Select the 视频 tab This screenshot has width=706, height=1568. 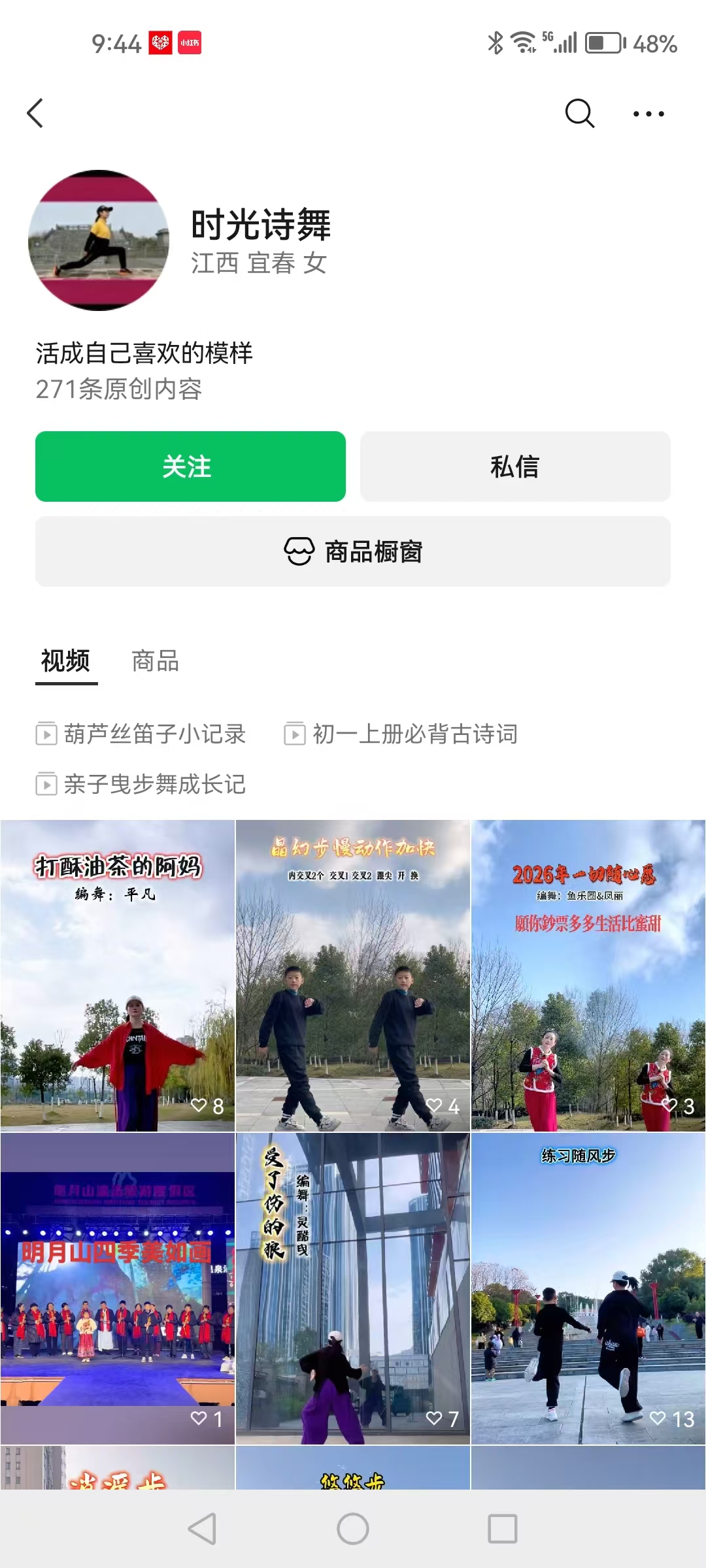[x=66, y=661]
